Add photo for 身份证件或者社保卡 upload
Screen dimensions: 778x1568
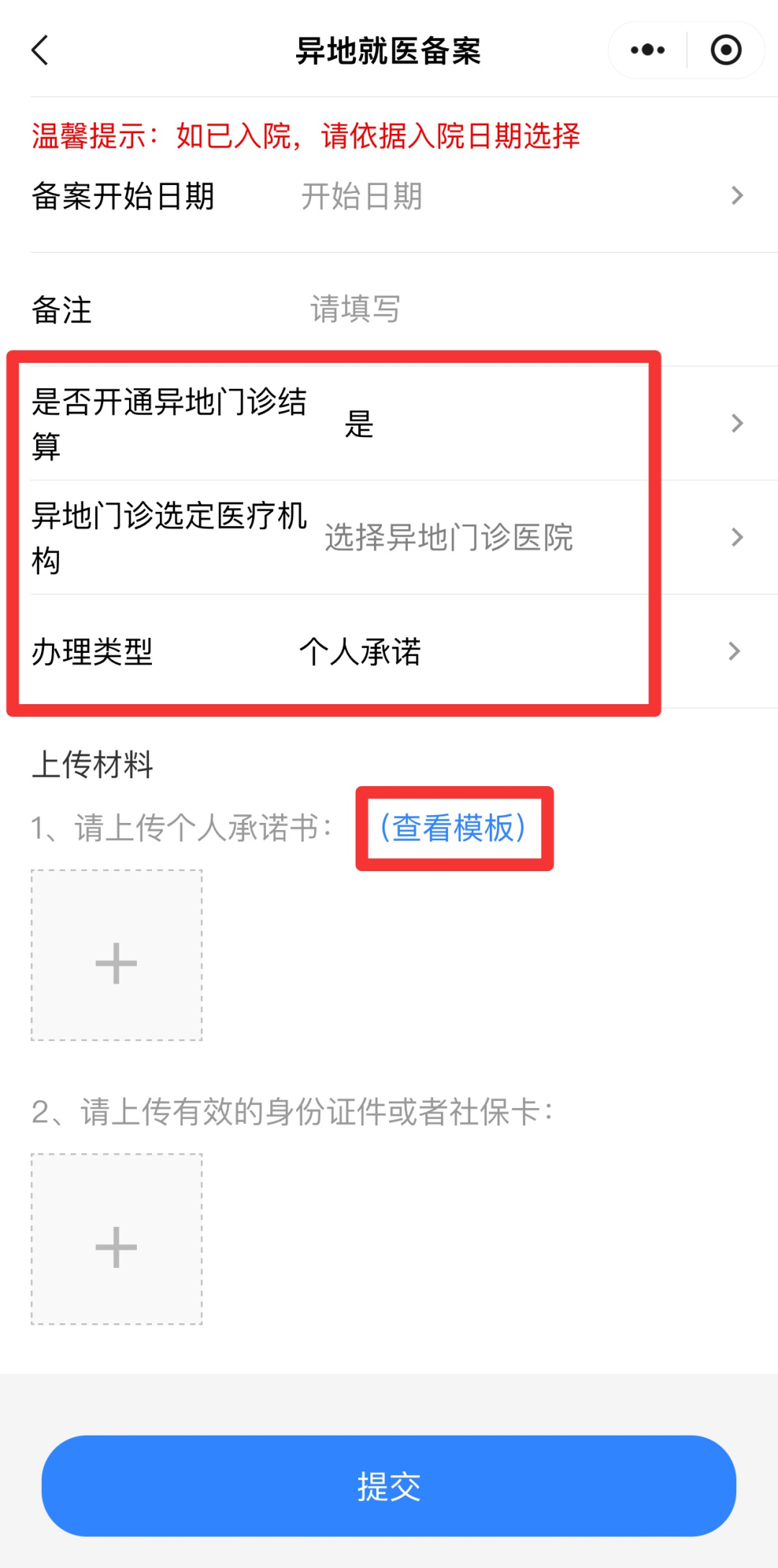coord(117,1239)
